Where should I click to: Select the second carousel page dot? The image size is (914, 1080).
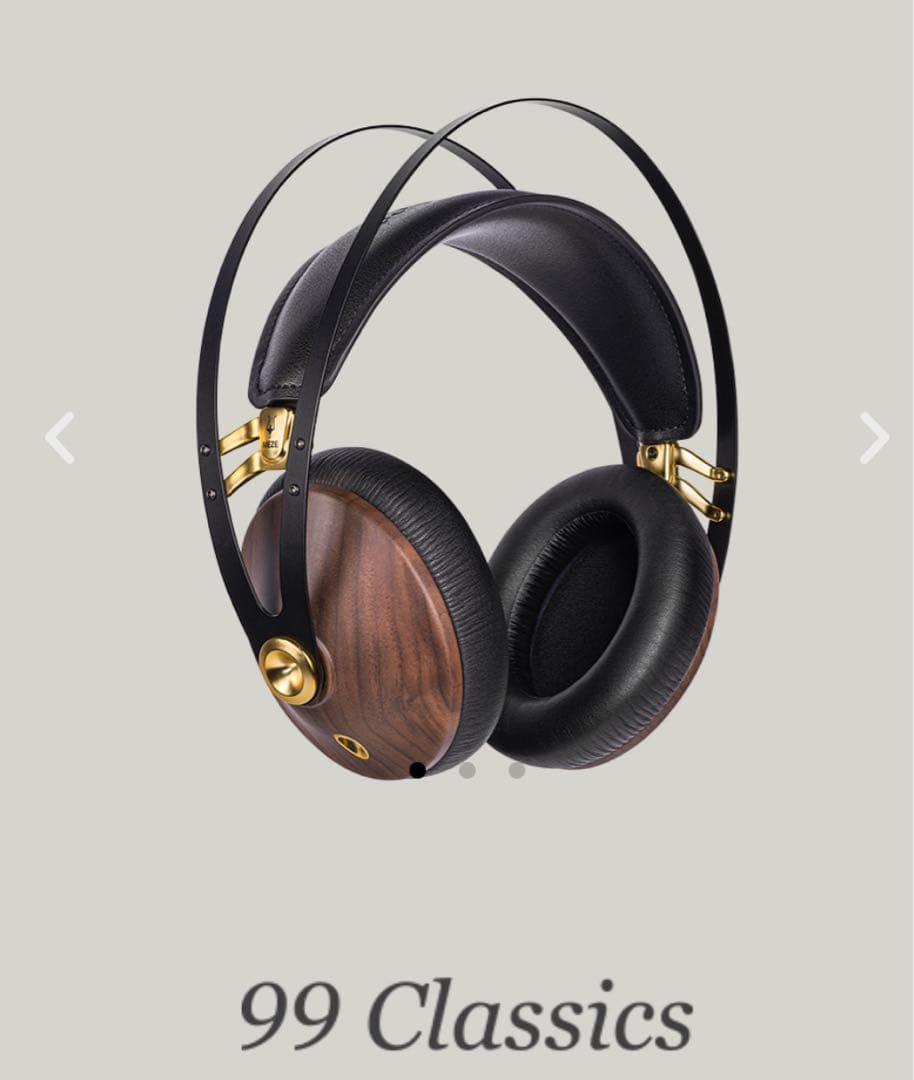click(467, 770)
